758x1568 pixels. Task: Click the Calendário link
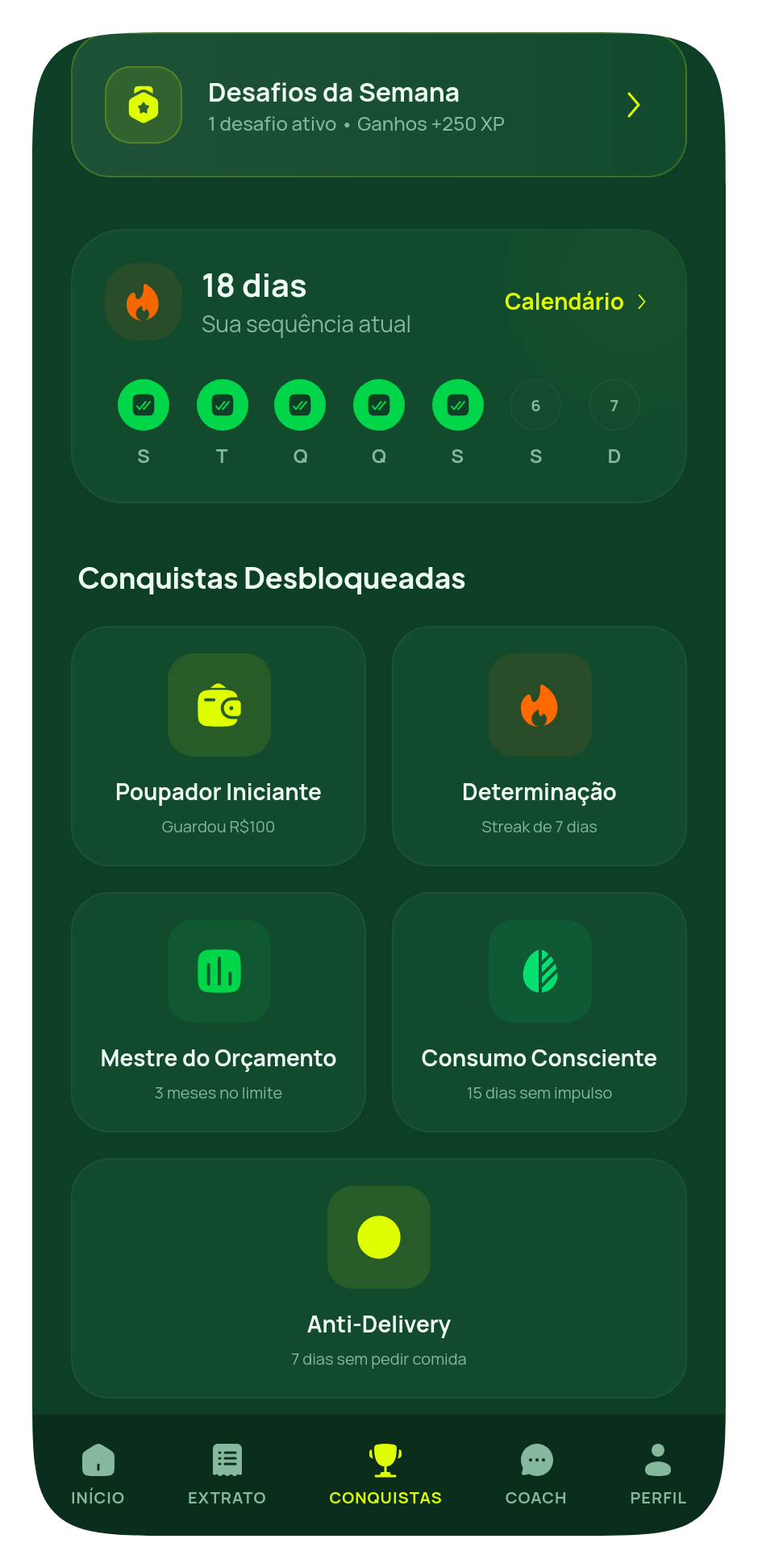tap(564, 302)
